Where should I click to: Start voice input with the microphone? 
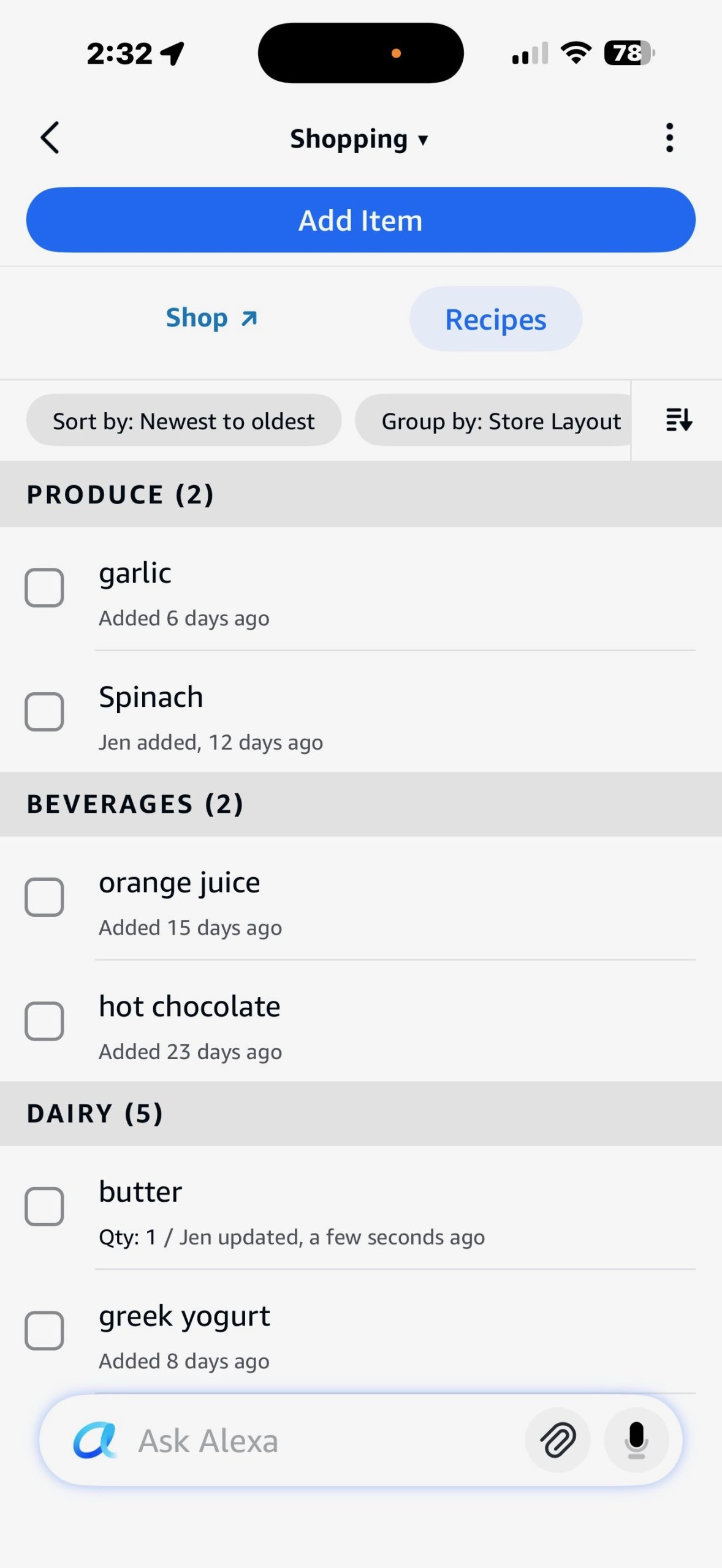pos(636,1440)
